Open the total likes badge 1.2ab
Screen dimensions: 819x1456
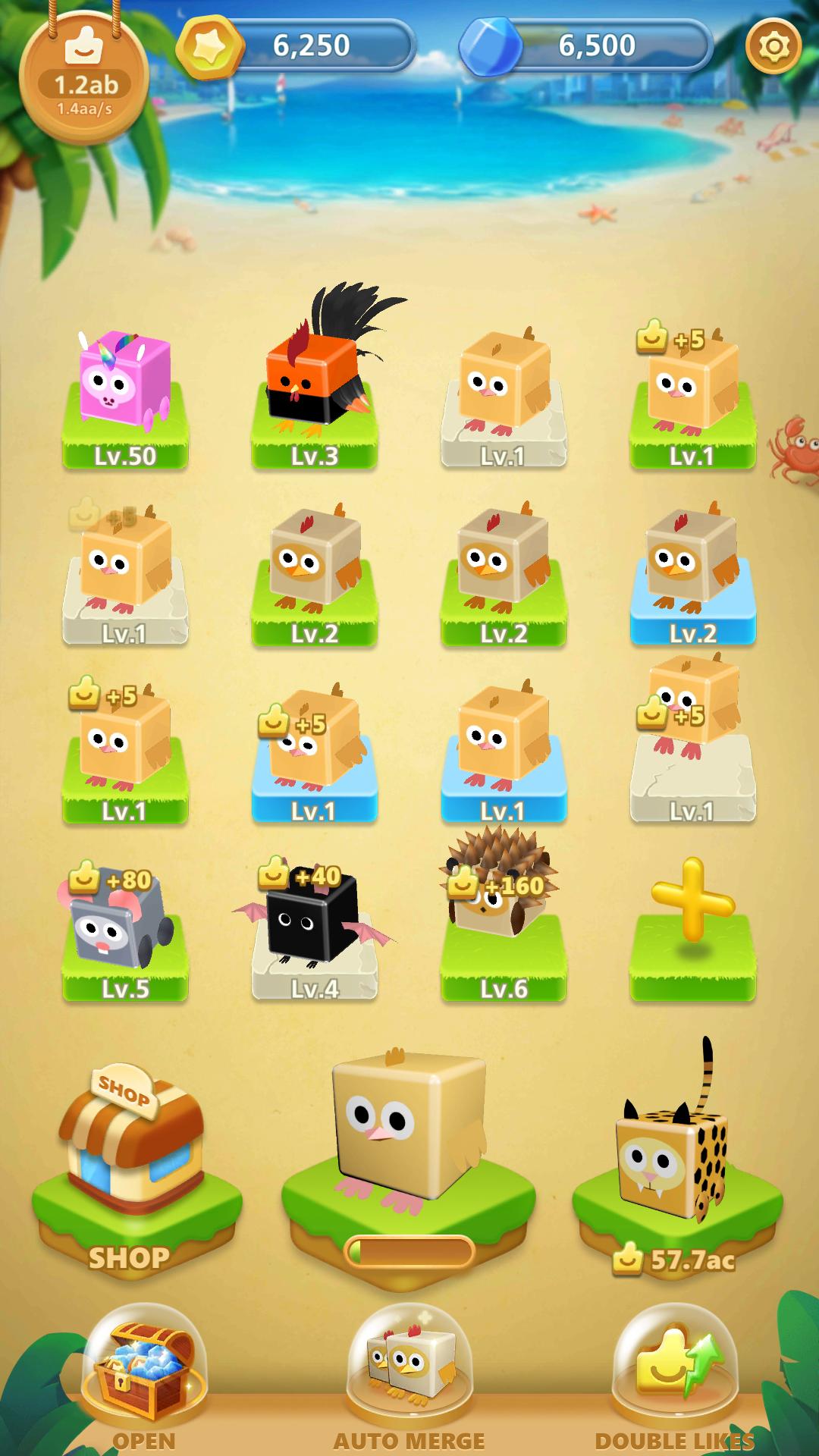point(84,83)
